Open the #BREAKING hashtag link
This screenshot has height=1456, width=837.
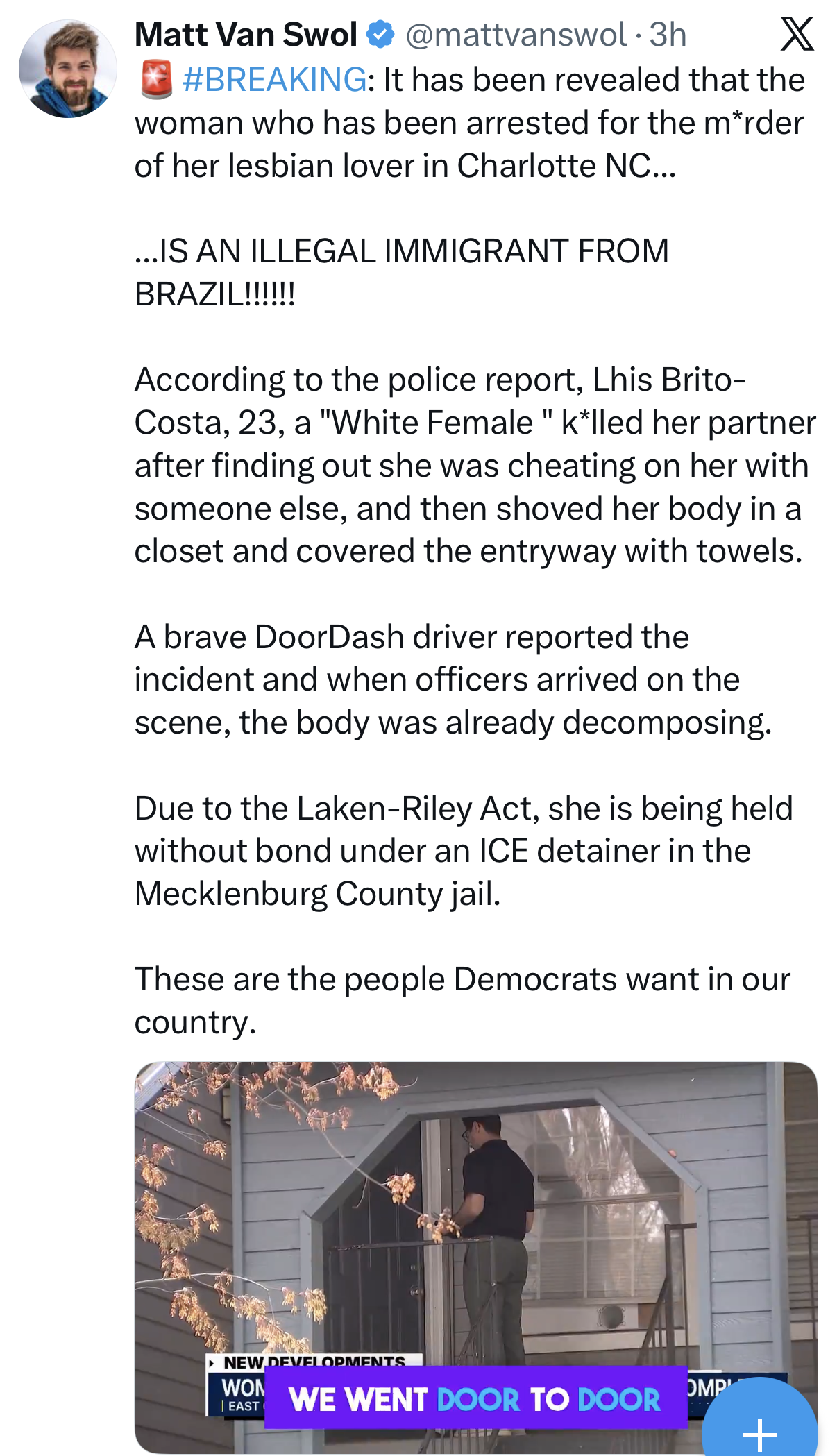[274, 80]
